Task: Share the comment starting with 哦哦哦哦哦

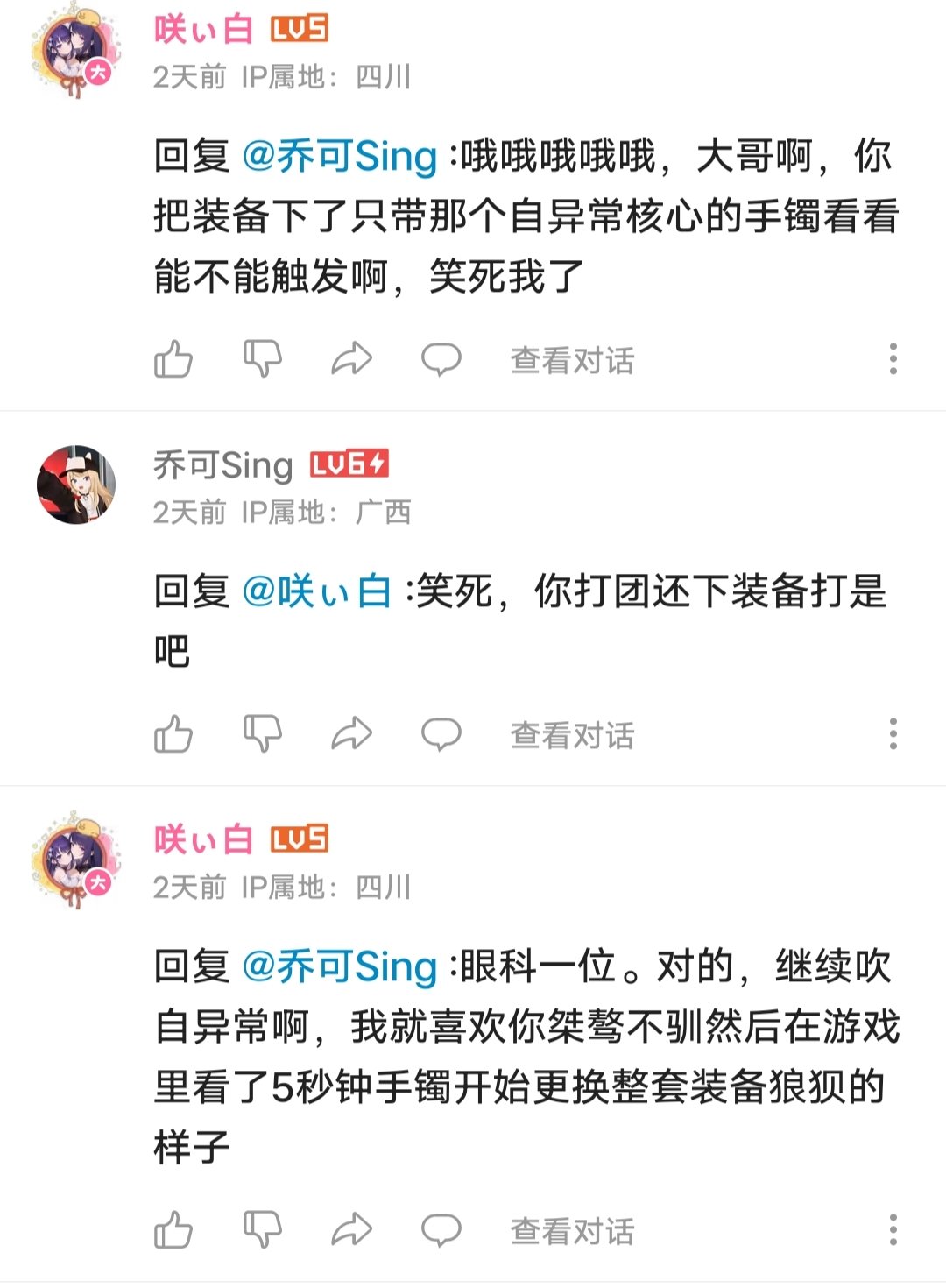Action: (x=352, y=358)
